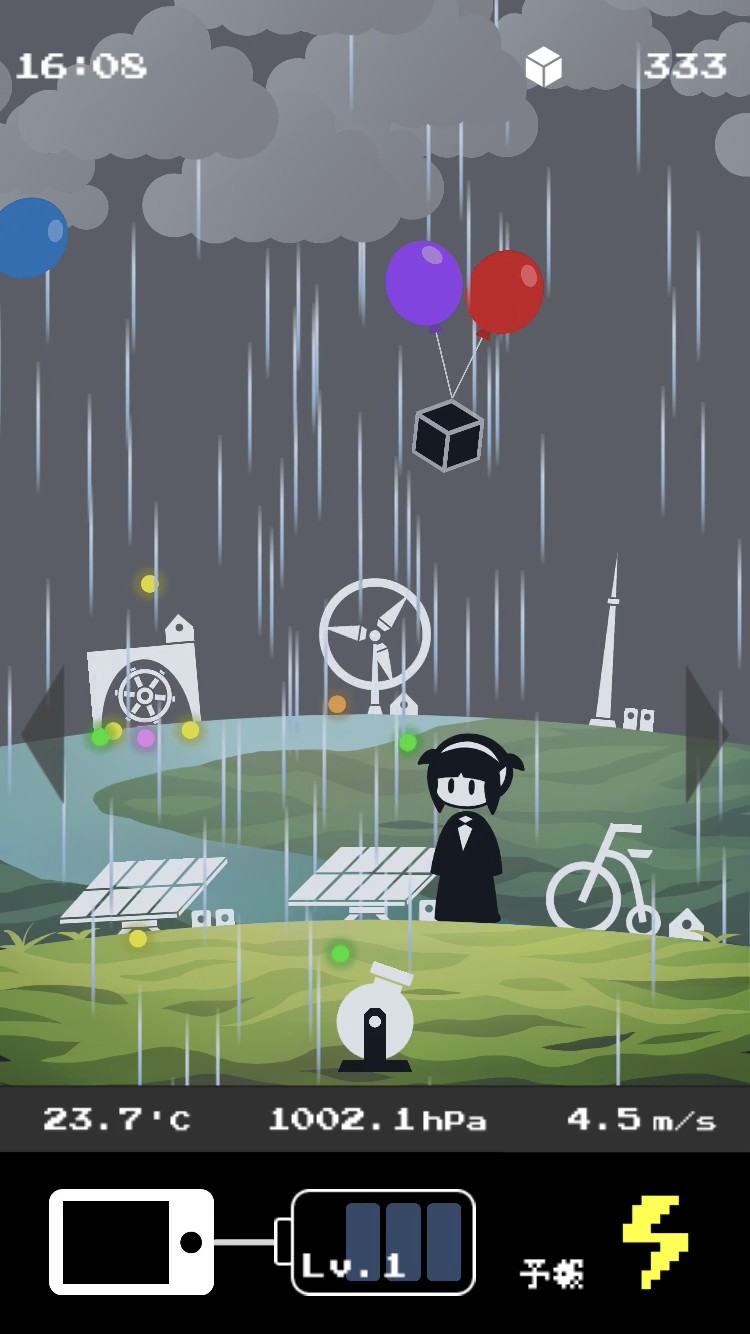Tap the round cannon-shaped device
The image size is (750, 1334).
375,1020
